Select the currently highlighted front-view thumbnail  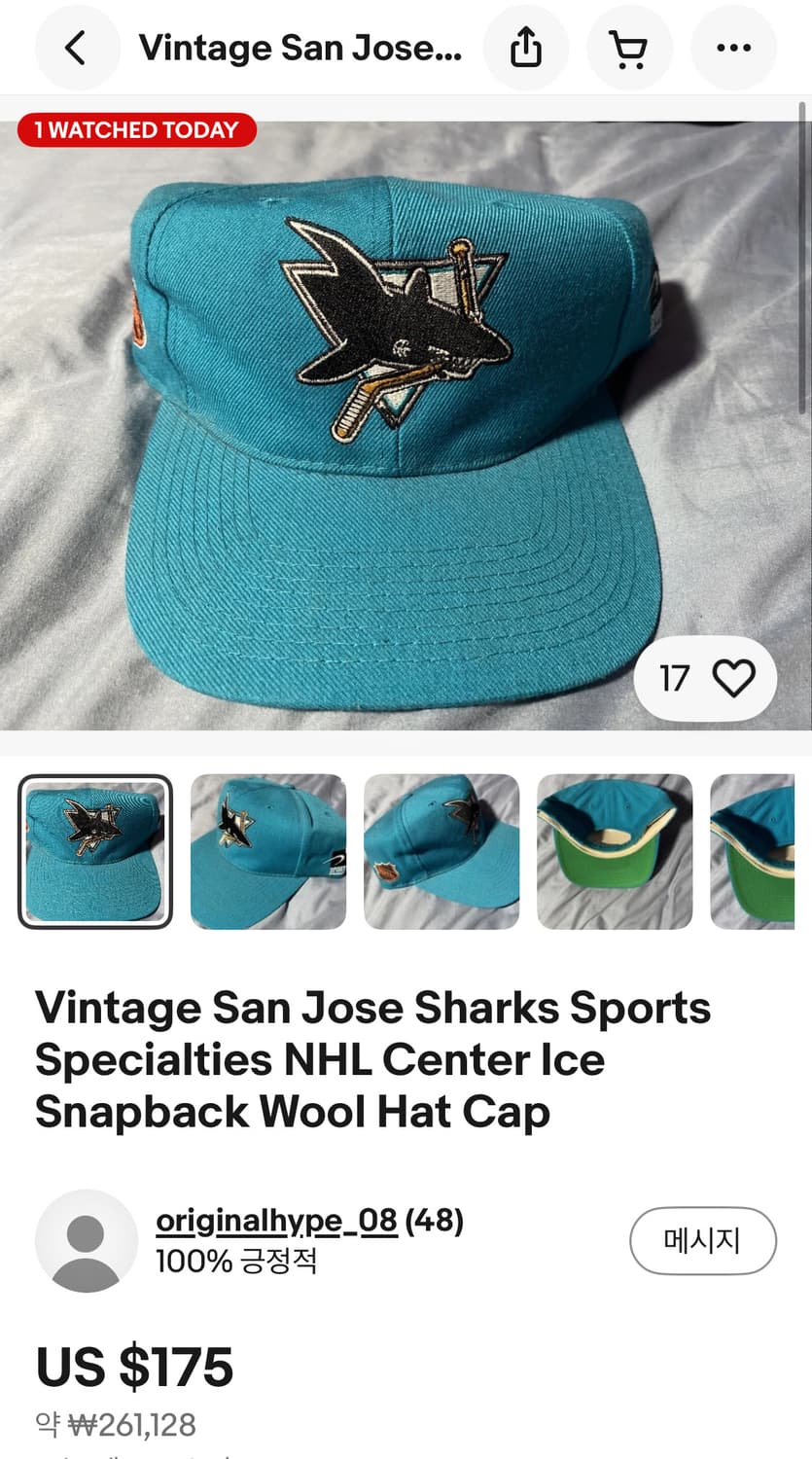tap(94, 851)
